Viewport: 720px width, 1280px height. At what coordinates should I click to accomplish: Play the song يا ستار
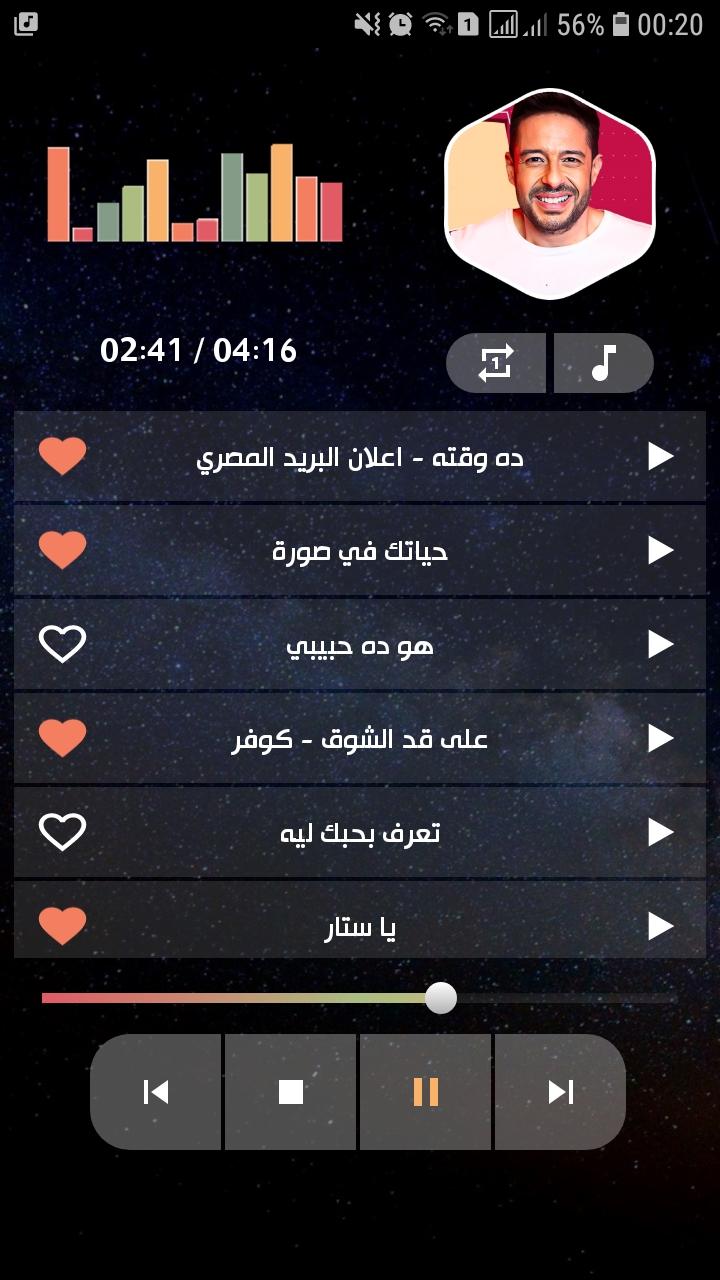tap(660, 926)
